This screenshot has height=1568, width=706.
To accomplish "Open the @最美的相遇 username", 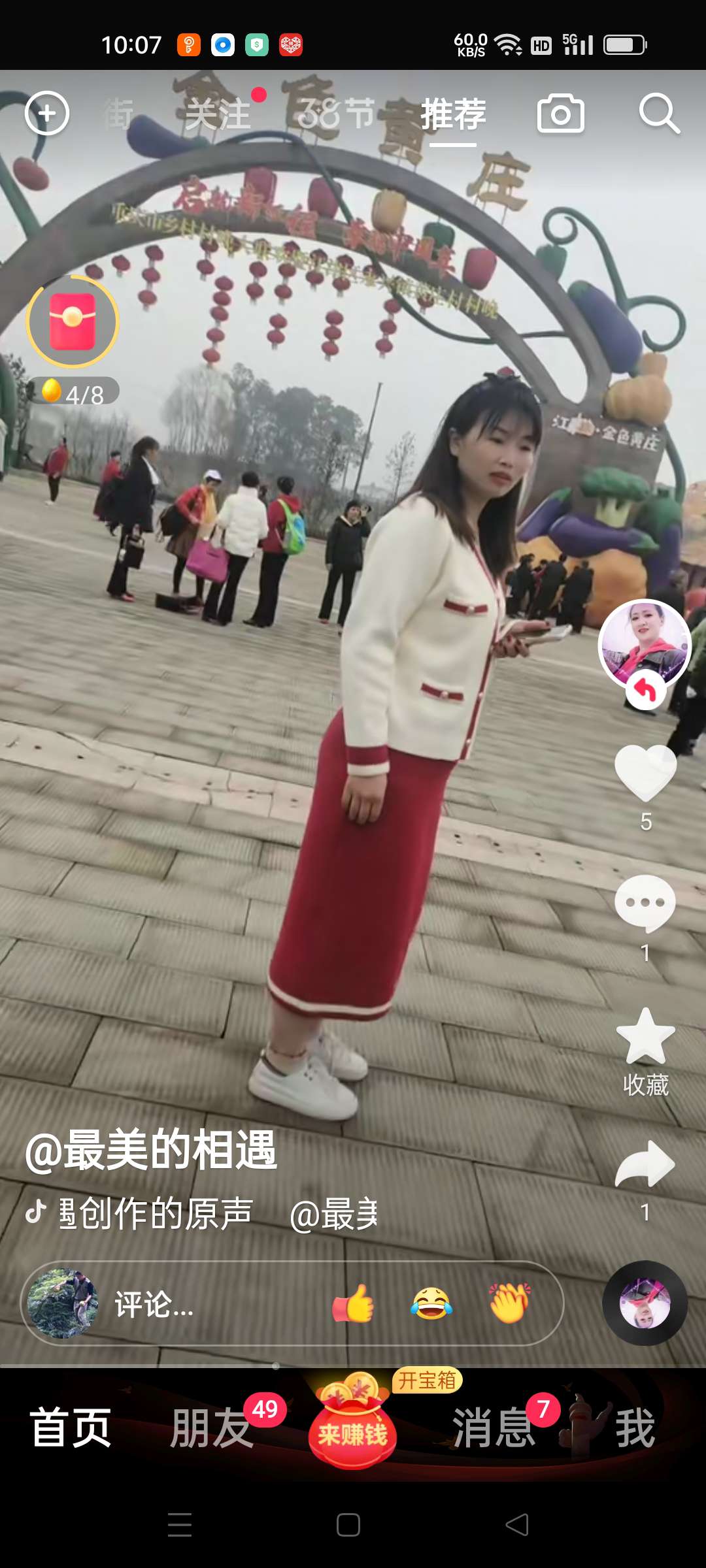I will point(151,1151).
